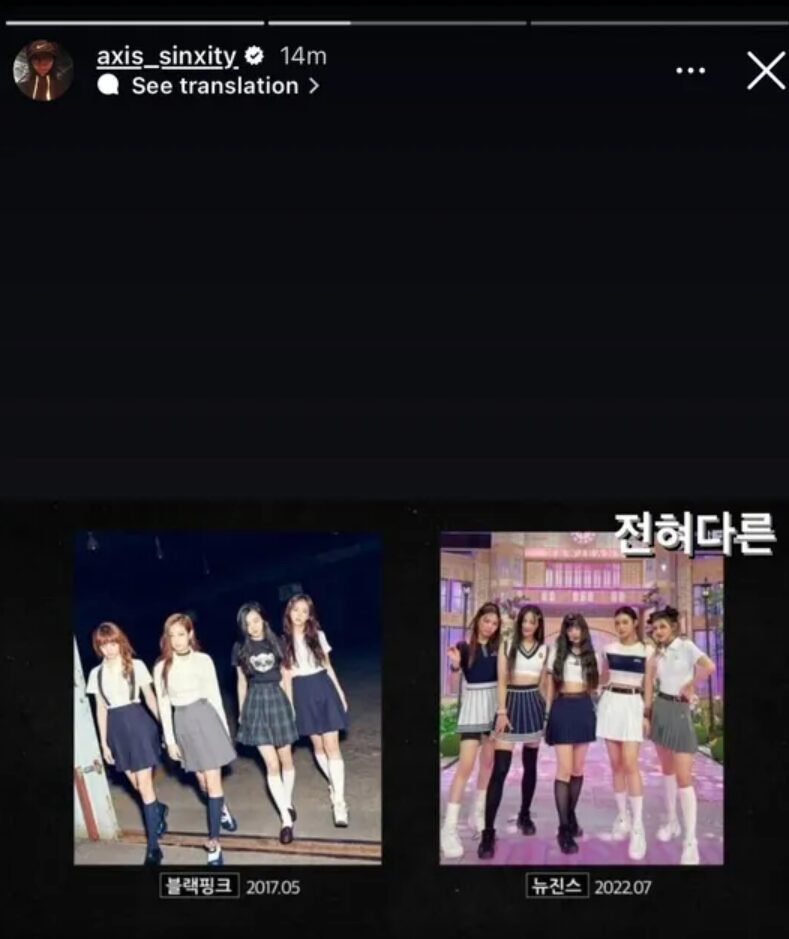Open axis_sinxity's profile picture

tap(42, 71)
